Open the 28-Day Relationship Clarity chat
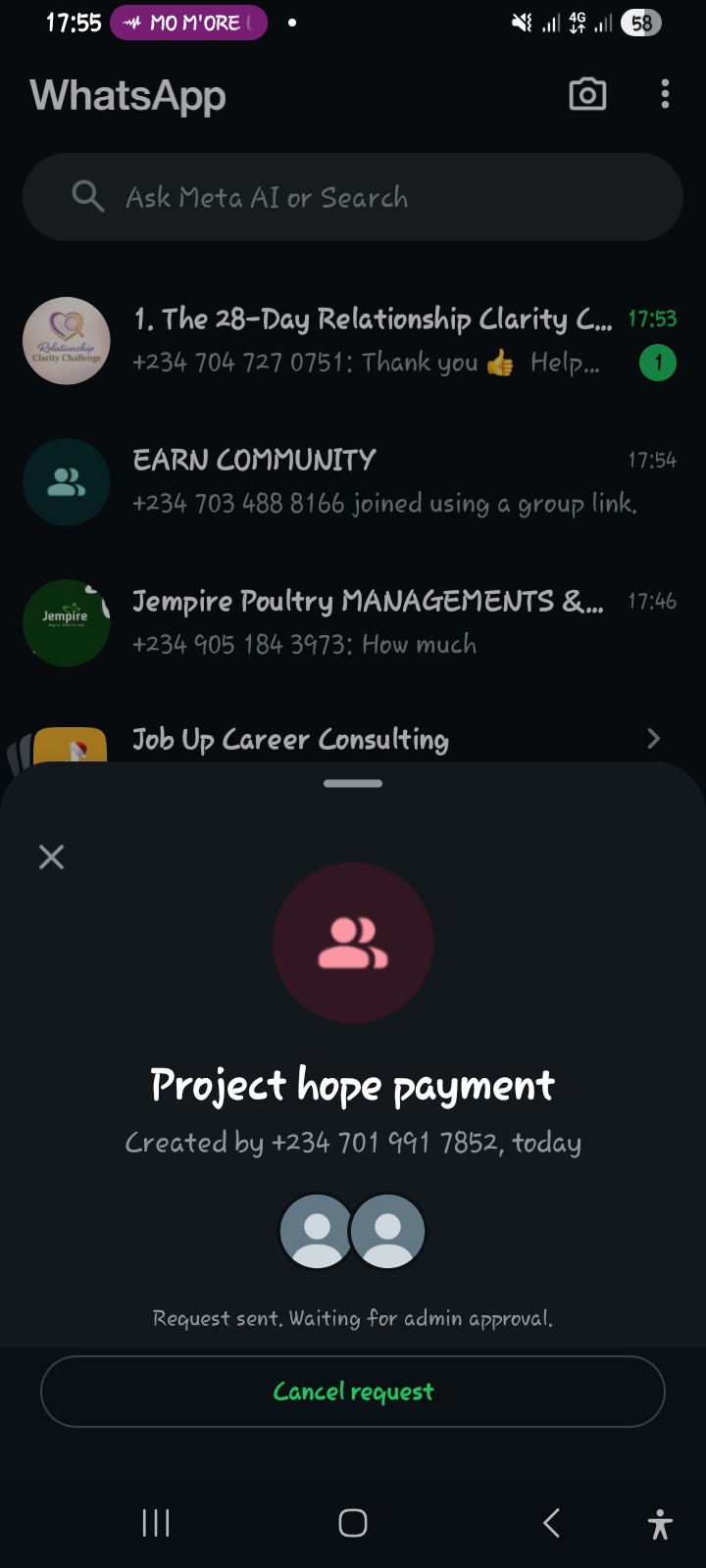Screen dimensions: 706x1568 (373, 340)
